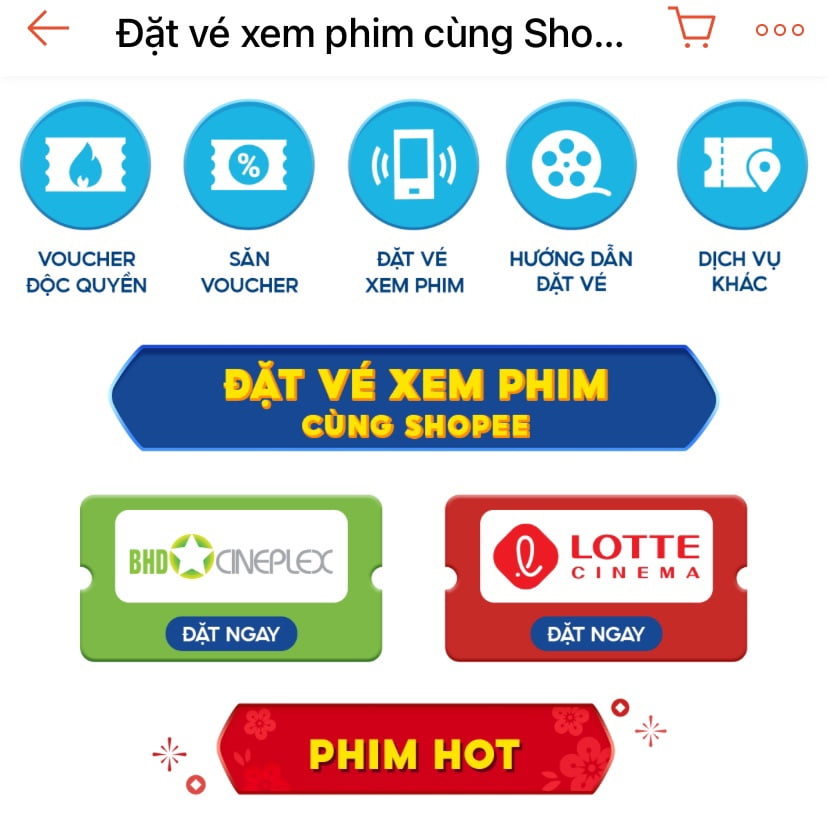Tap Đặt Ngay for BHD Cineplex
Image resolution: width=828 pixels, height=816 pixels.
(231, 633)
